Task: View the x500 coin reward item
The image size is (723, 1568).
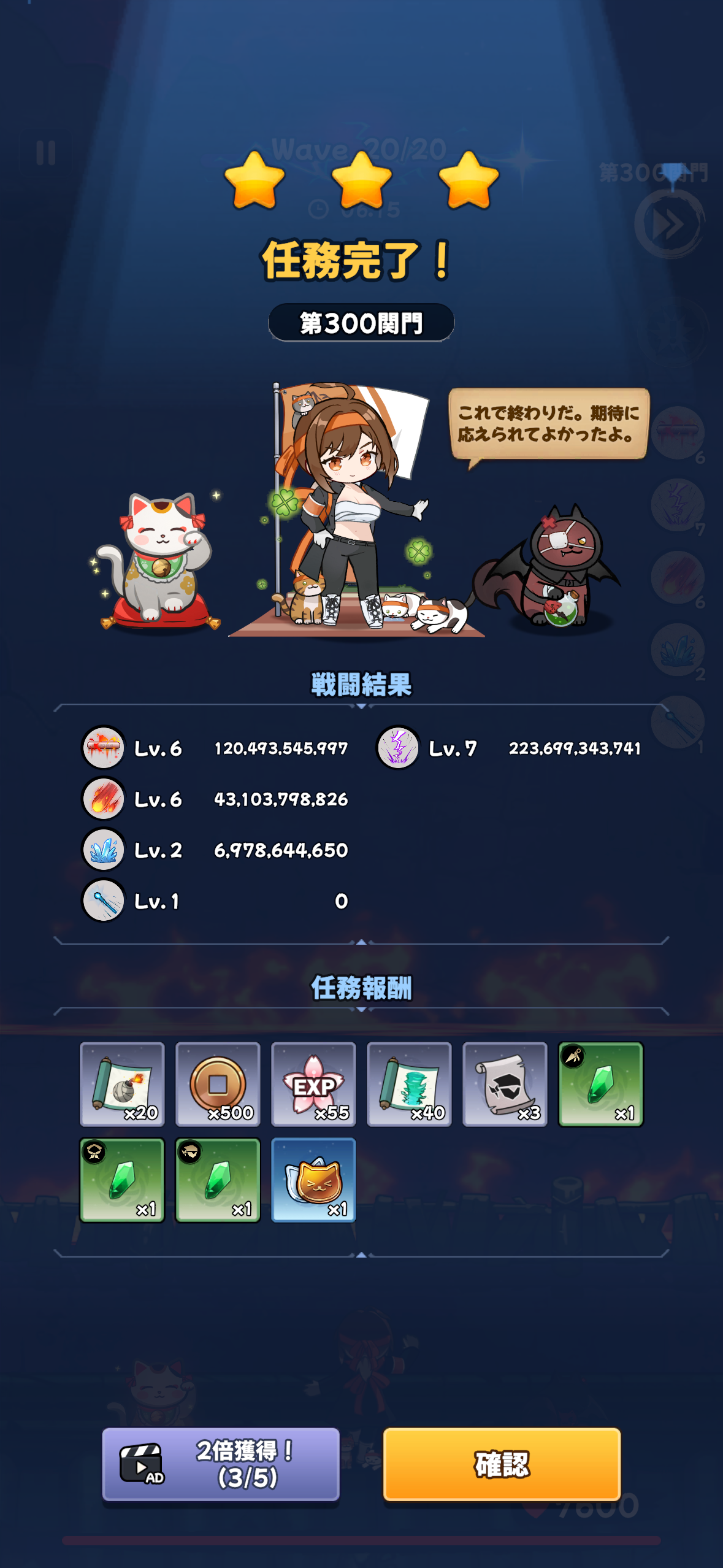Action: pos(218,1084)
